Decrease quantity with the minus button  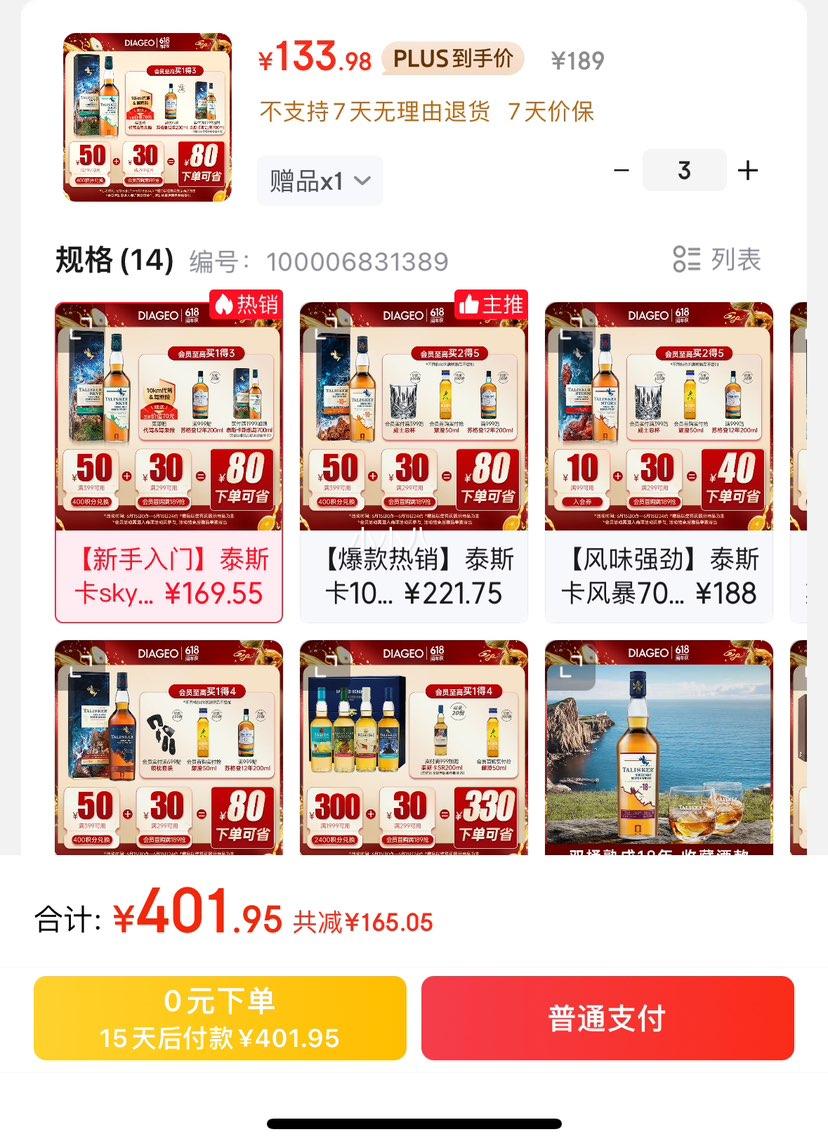click(621, 170)
